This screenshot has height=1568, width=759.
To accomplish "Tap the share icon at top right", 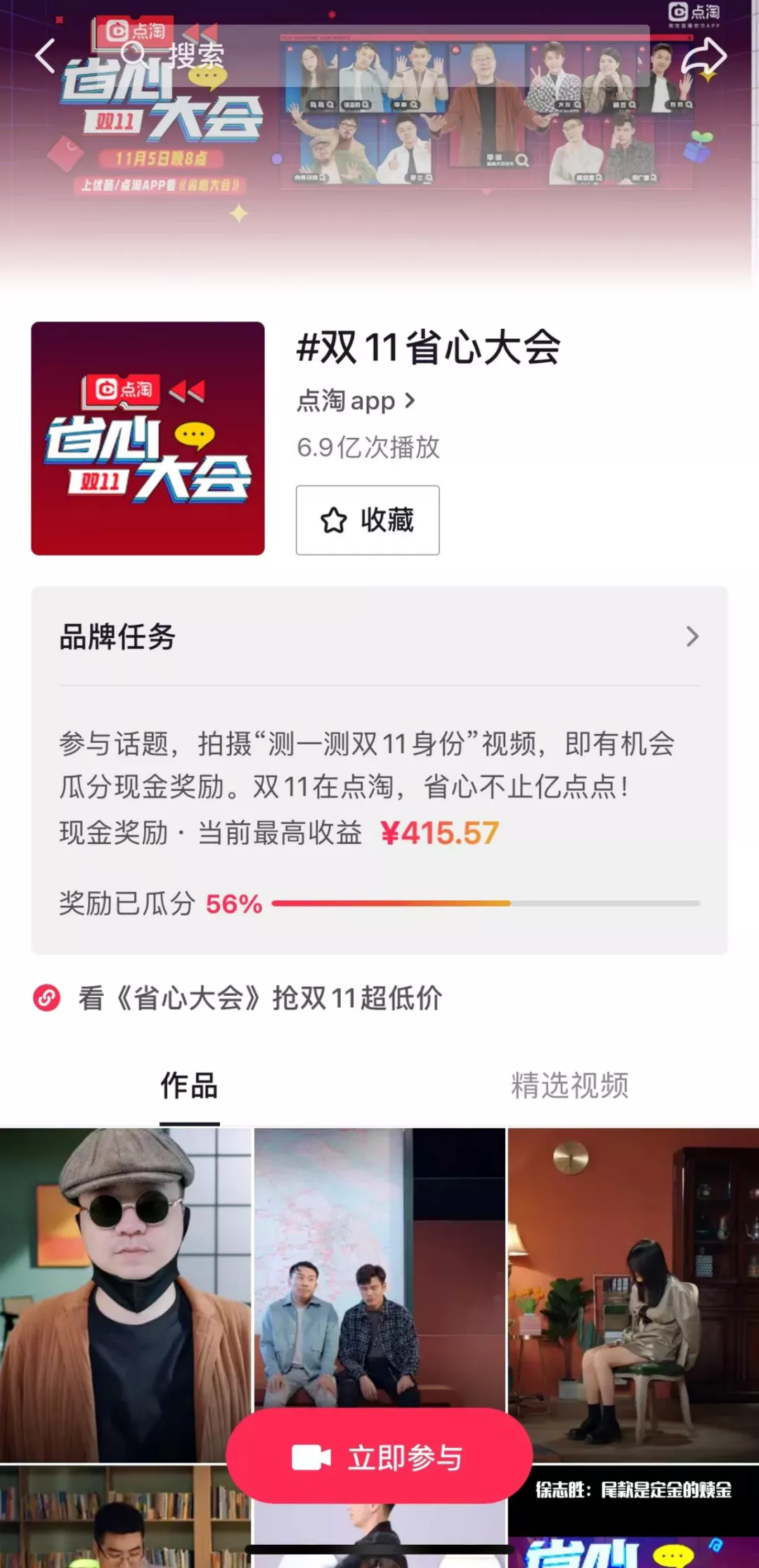I will pos(705,55).
